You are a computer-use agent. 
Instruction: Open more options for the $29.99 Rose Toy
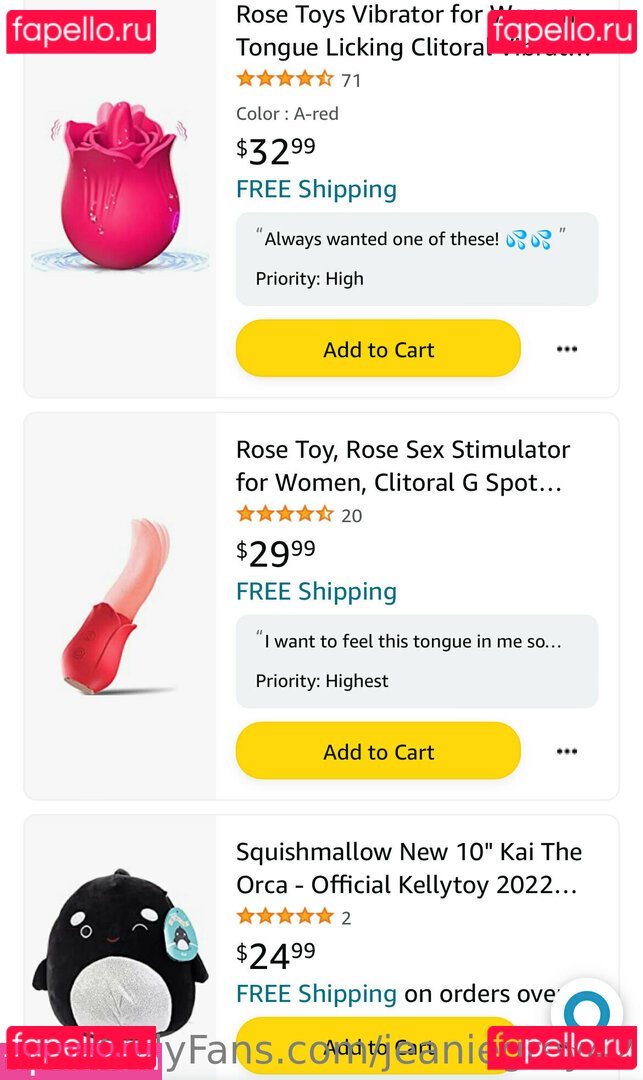tap(567, 751)
